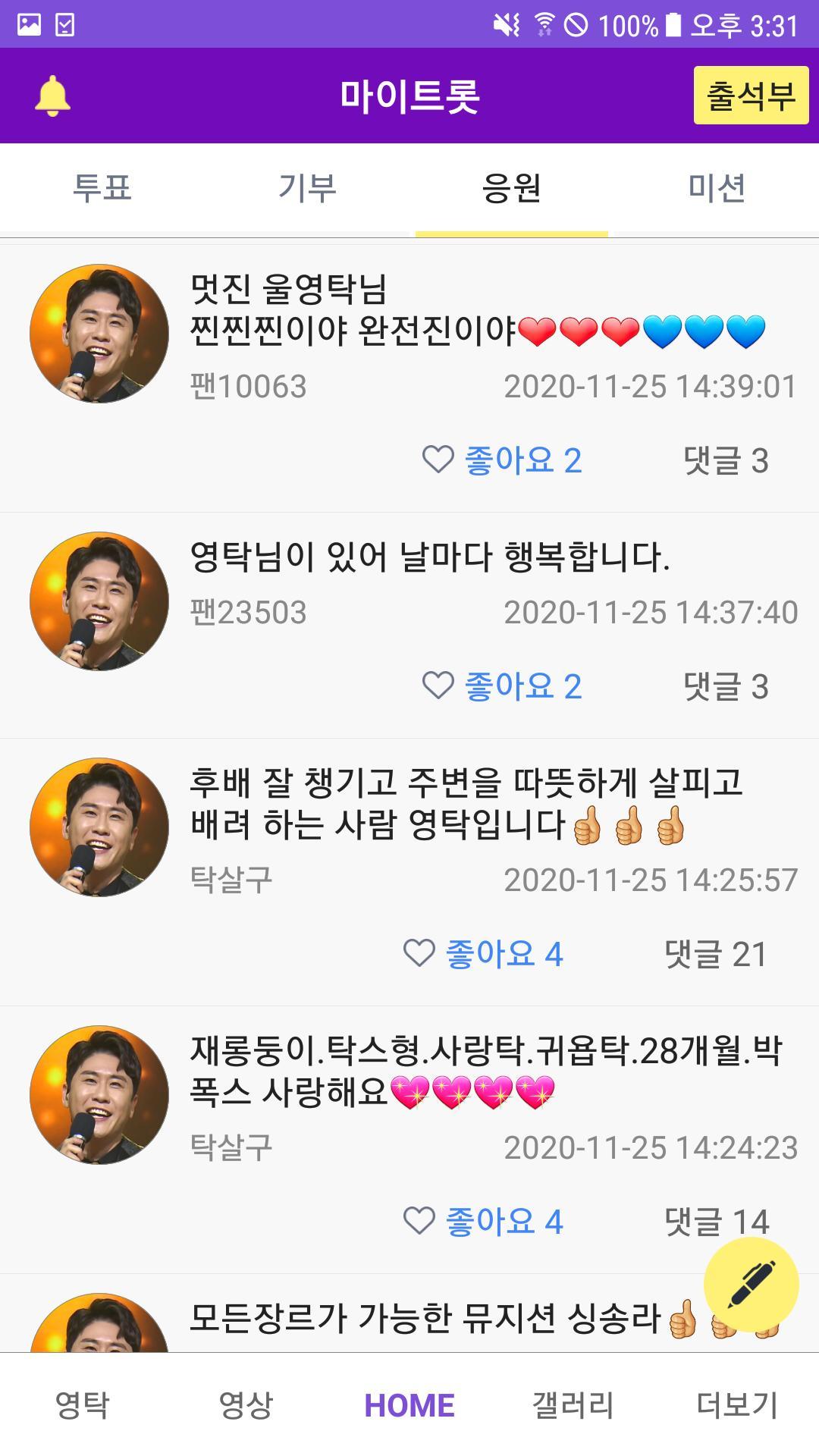Open comments on 팬10063's post

726,460
